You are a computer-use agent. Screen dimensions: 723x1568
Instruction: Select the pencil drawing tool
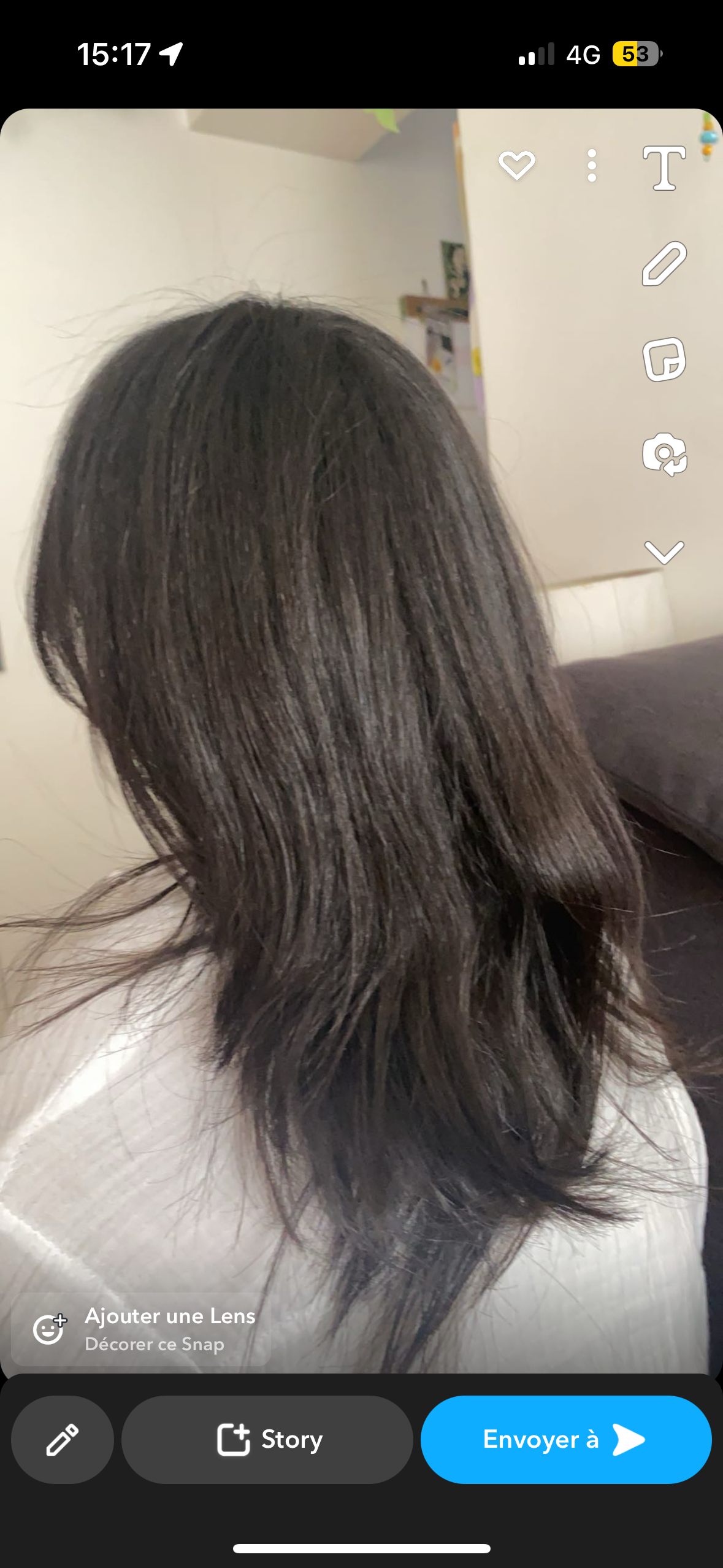pyautogui.click(x=664, y=264)
